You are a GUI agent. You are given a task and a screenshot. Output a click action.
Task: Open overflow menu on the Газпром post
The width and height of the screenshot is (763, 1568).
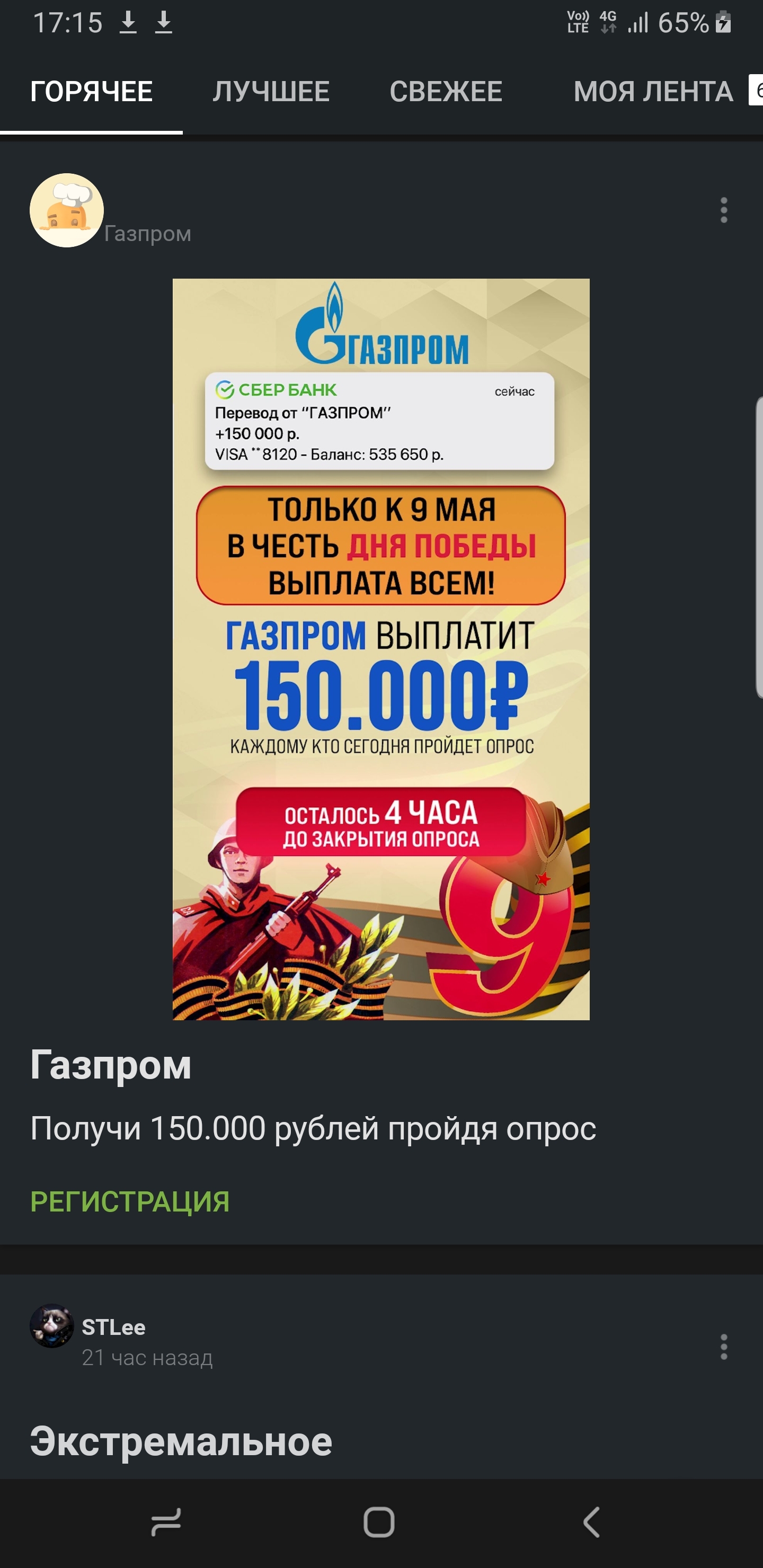(x=723, y=210)
